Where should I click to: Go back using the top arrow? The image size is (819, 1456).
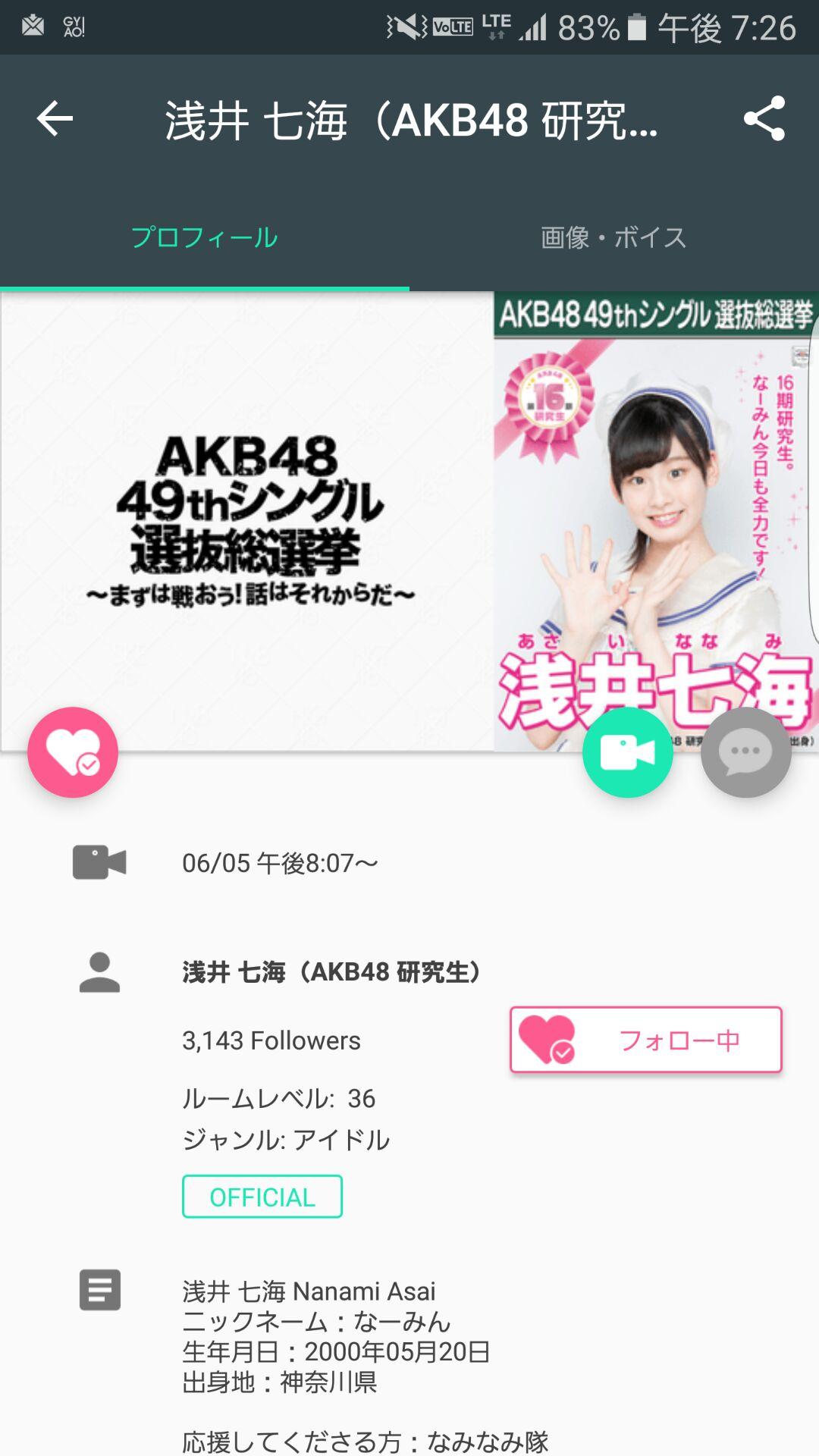point(55,119)
